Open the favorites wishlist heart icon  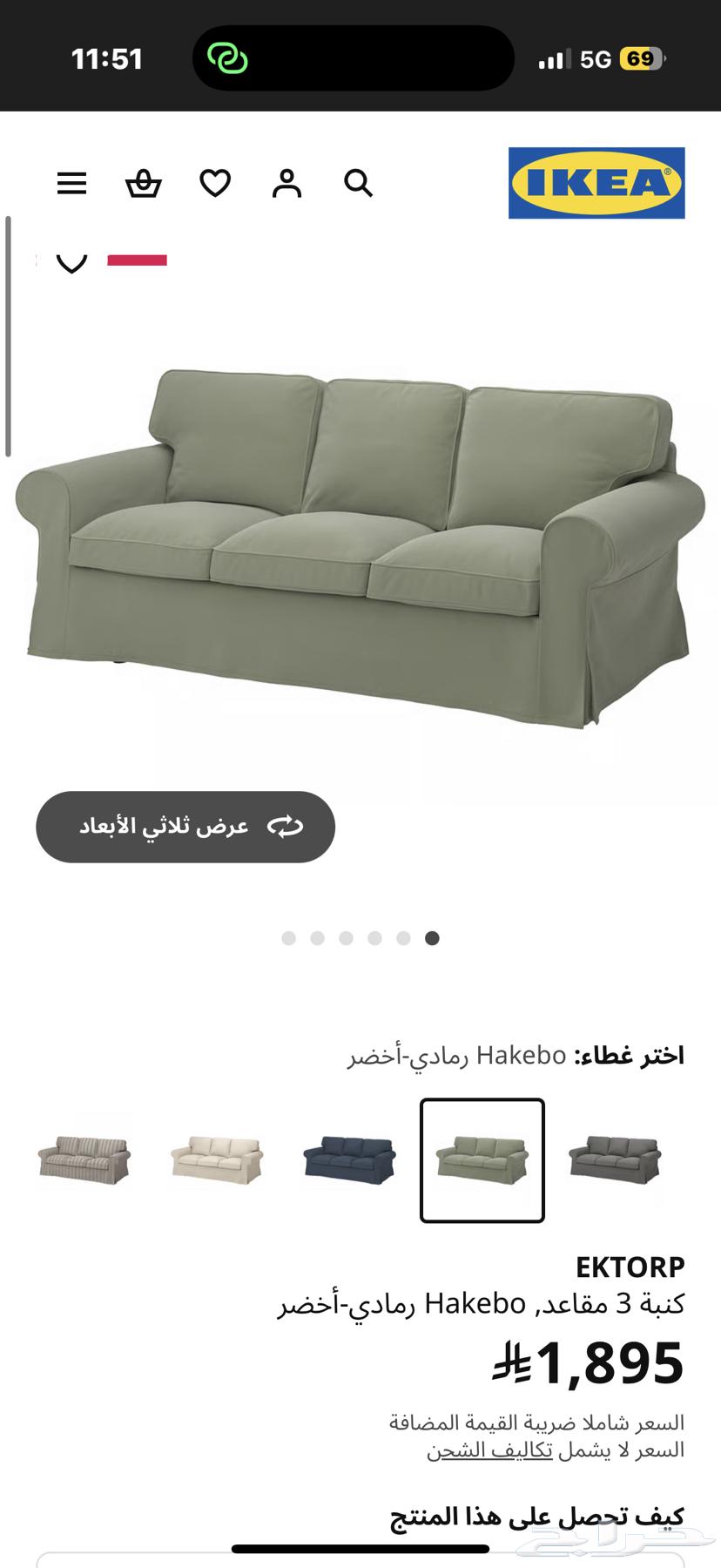214,183
